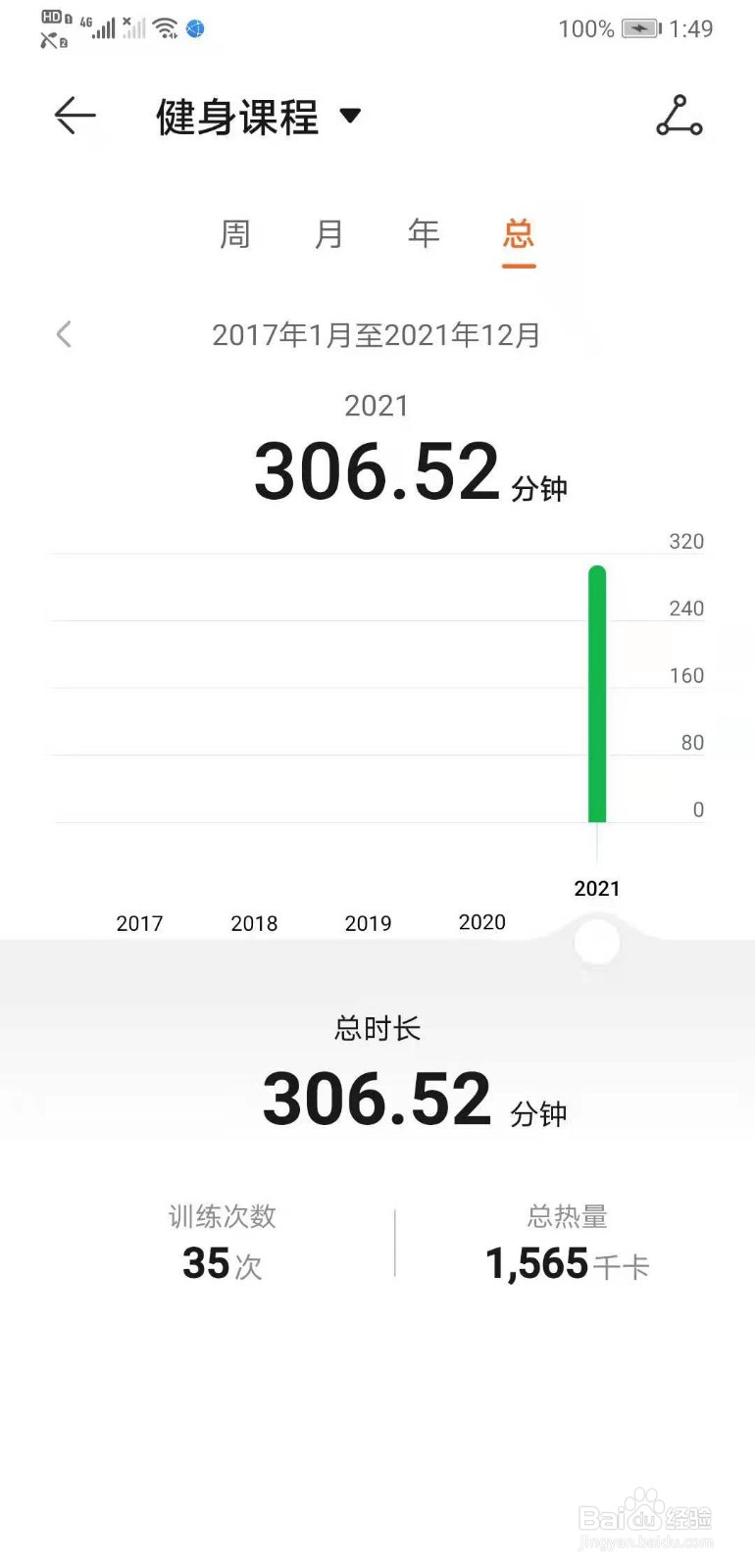Tap the HD icon in status bar

click(x=47, y=17)
